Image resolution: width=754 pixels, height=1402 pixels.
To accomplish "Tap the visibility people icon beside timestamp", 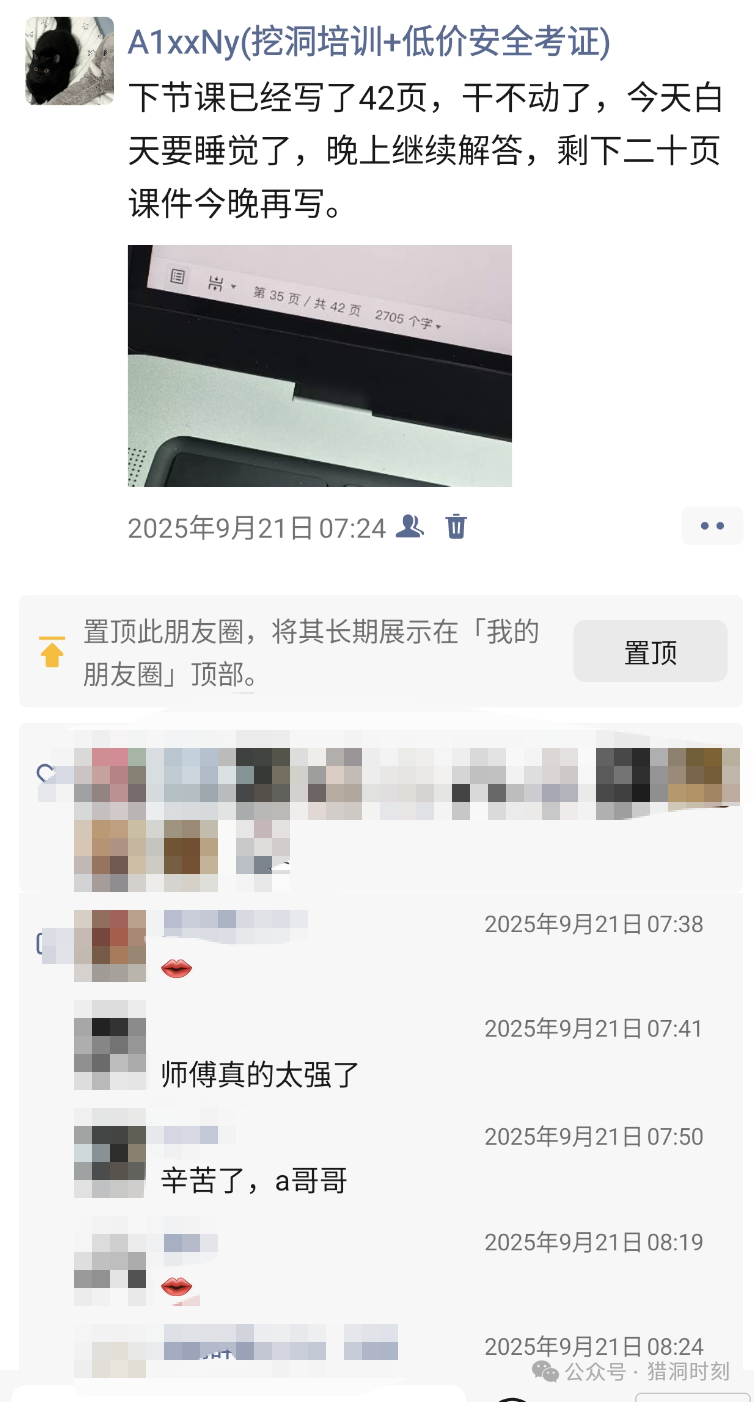I will pos(409,526).
